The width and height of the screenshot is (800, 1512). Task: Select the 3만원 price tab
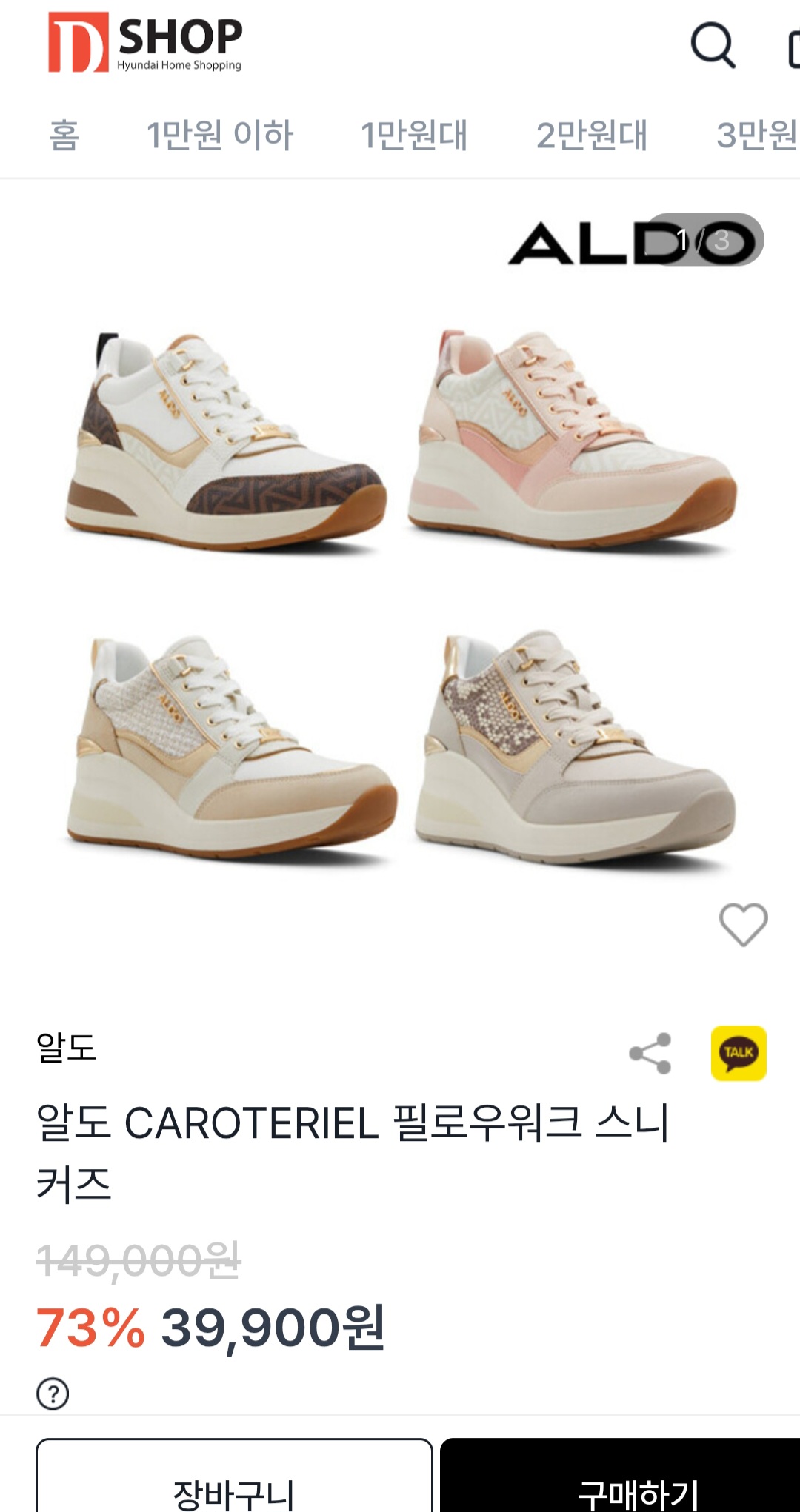(757, 135)
